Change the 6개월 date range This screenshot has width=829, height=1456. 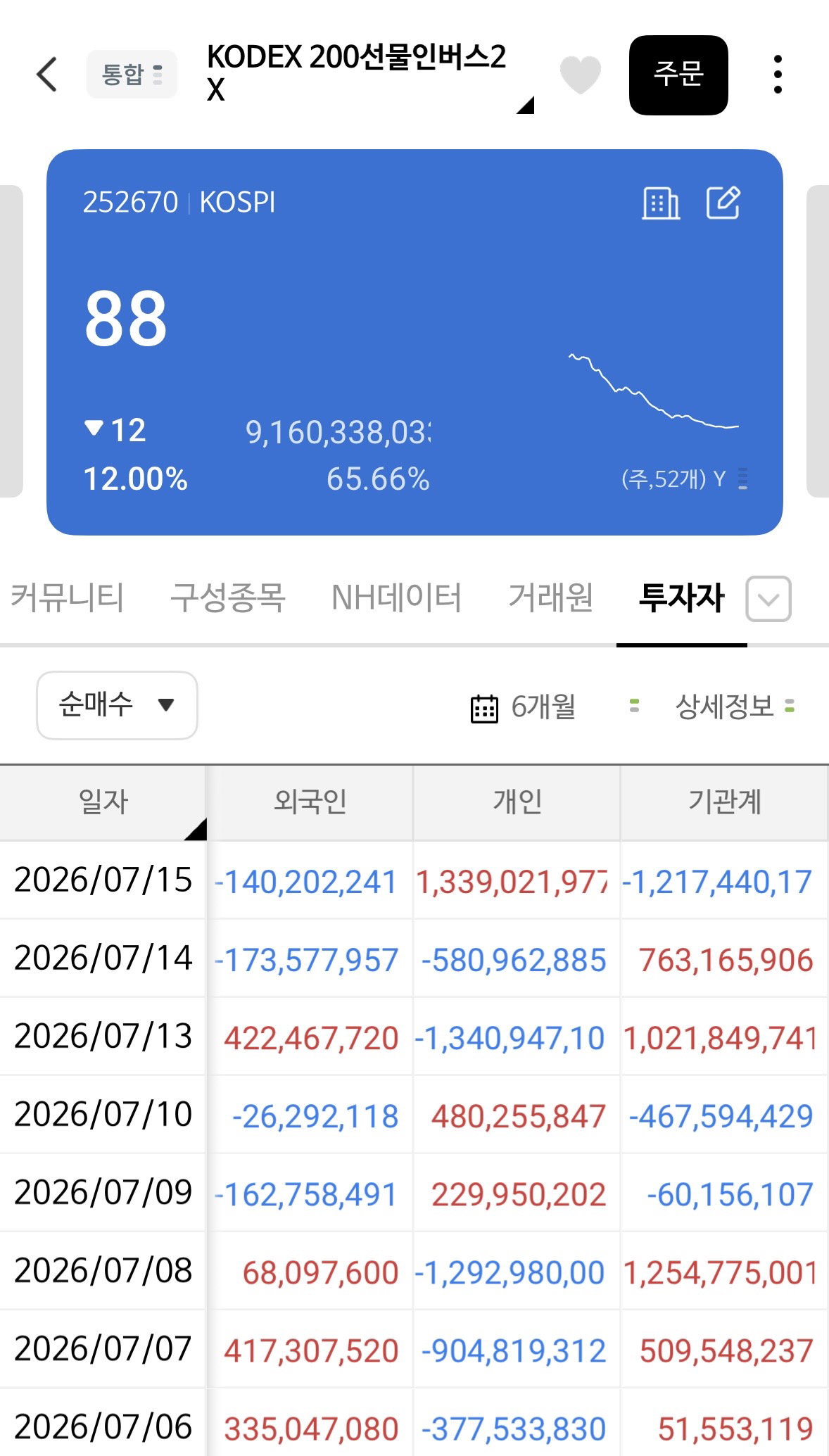click(x=524, y=707)
